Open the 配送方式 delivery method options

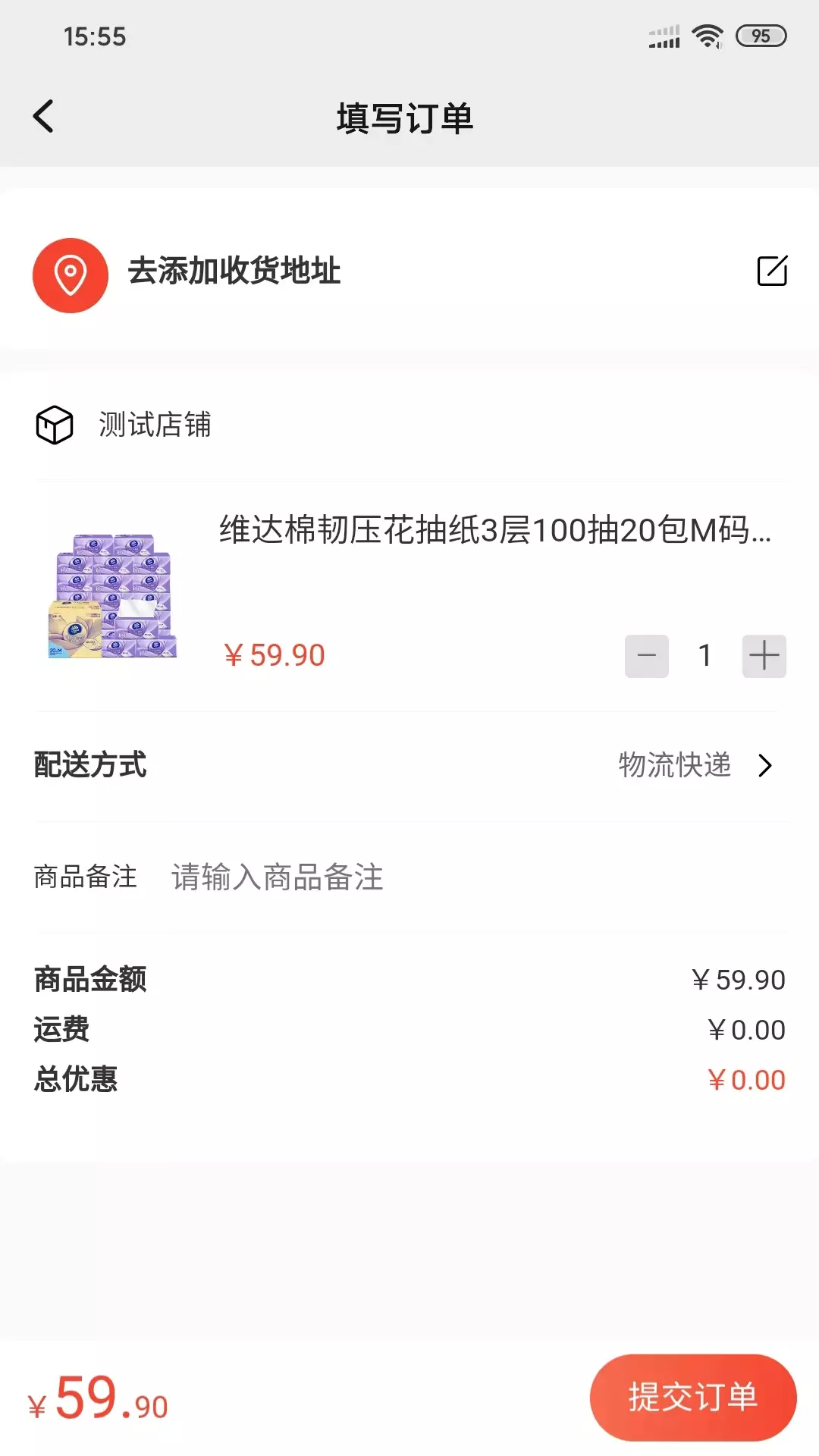409,766
